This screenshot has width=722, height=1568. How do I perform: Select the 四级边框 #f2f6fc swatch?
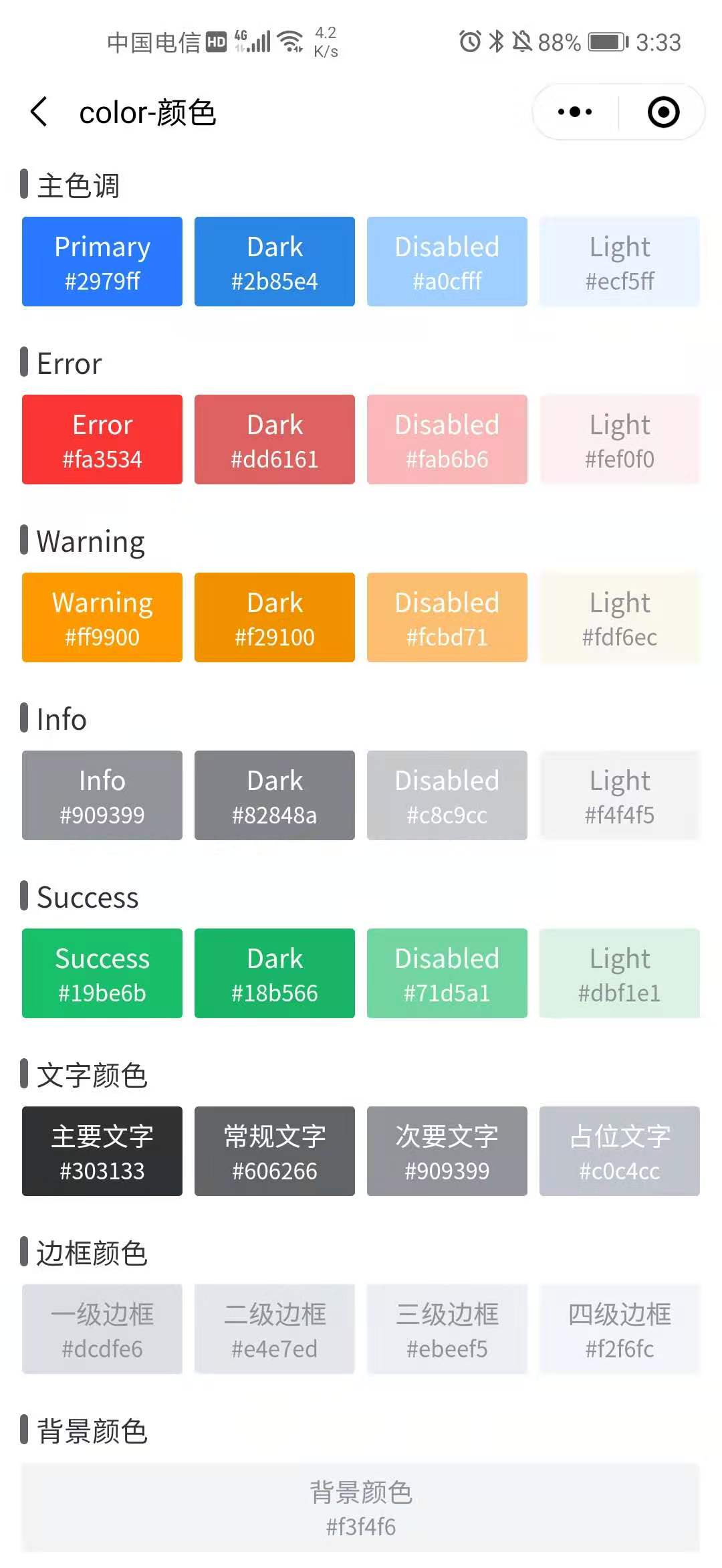pos(620,1329)
